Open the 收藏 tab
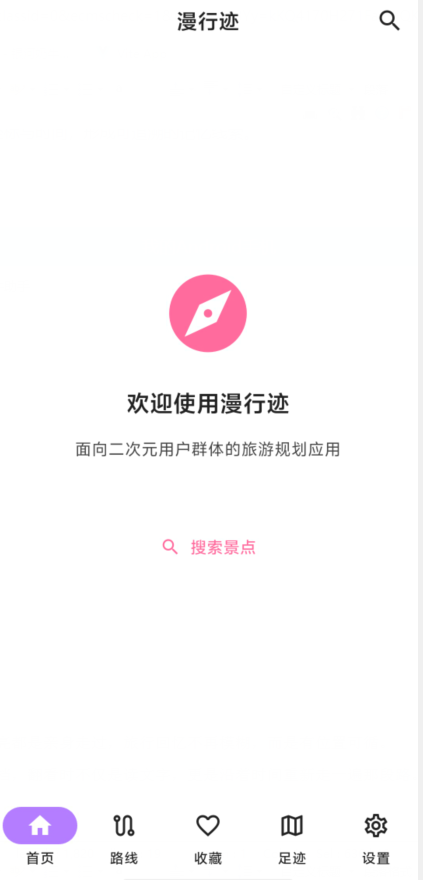Screen dimensions: 423x880 click(208, 837)
